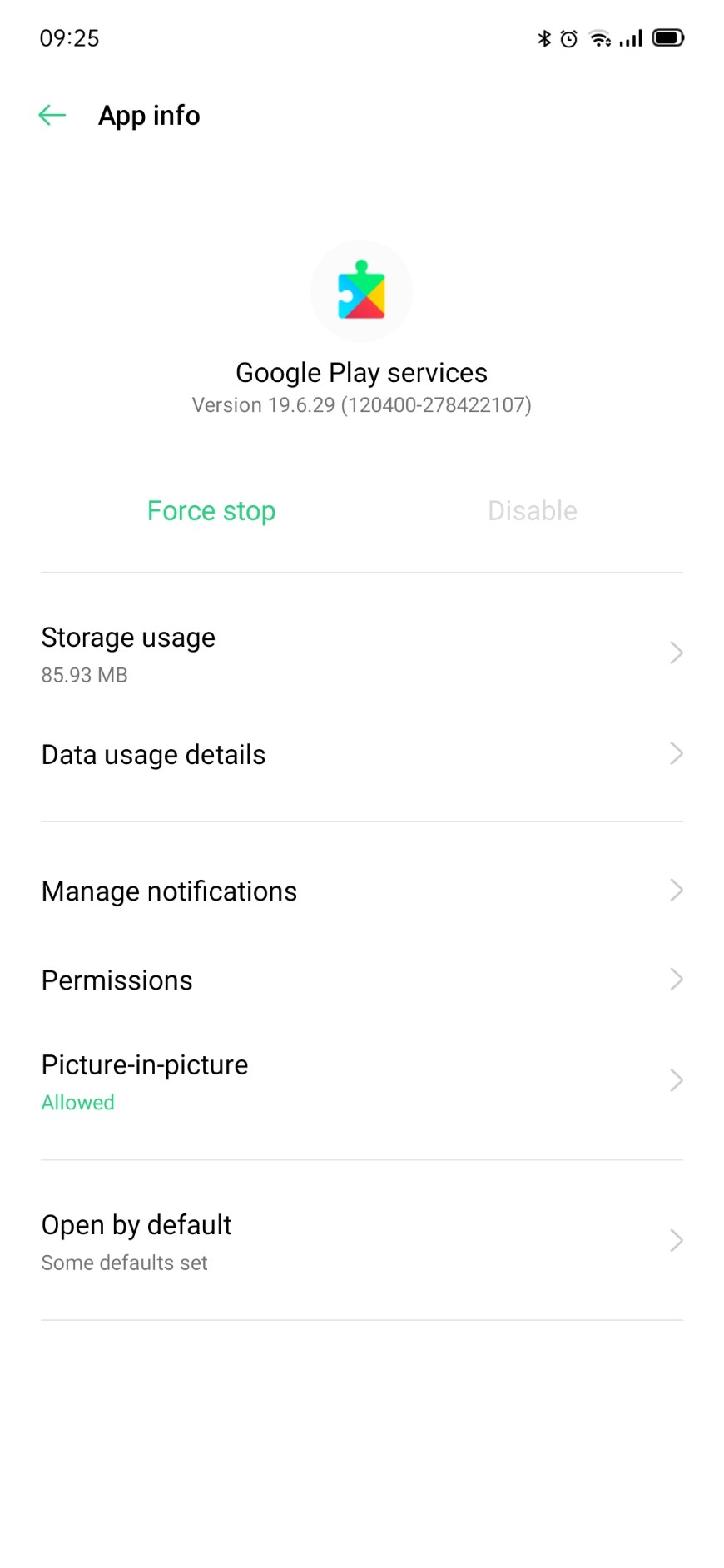Force stop Google Play services
This screenshot has height=1568, width=724.
point(211,510)
